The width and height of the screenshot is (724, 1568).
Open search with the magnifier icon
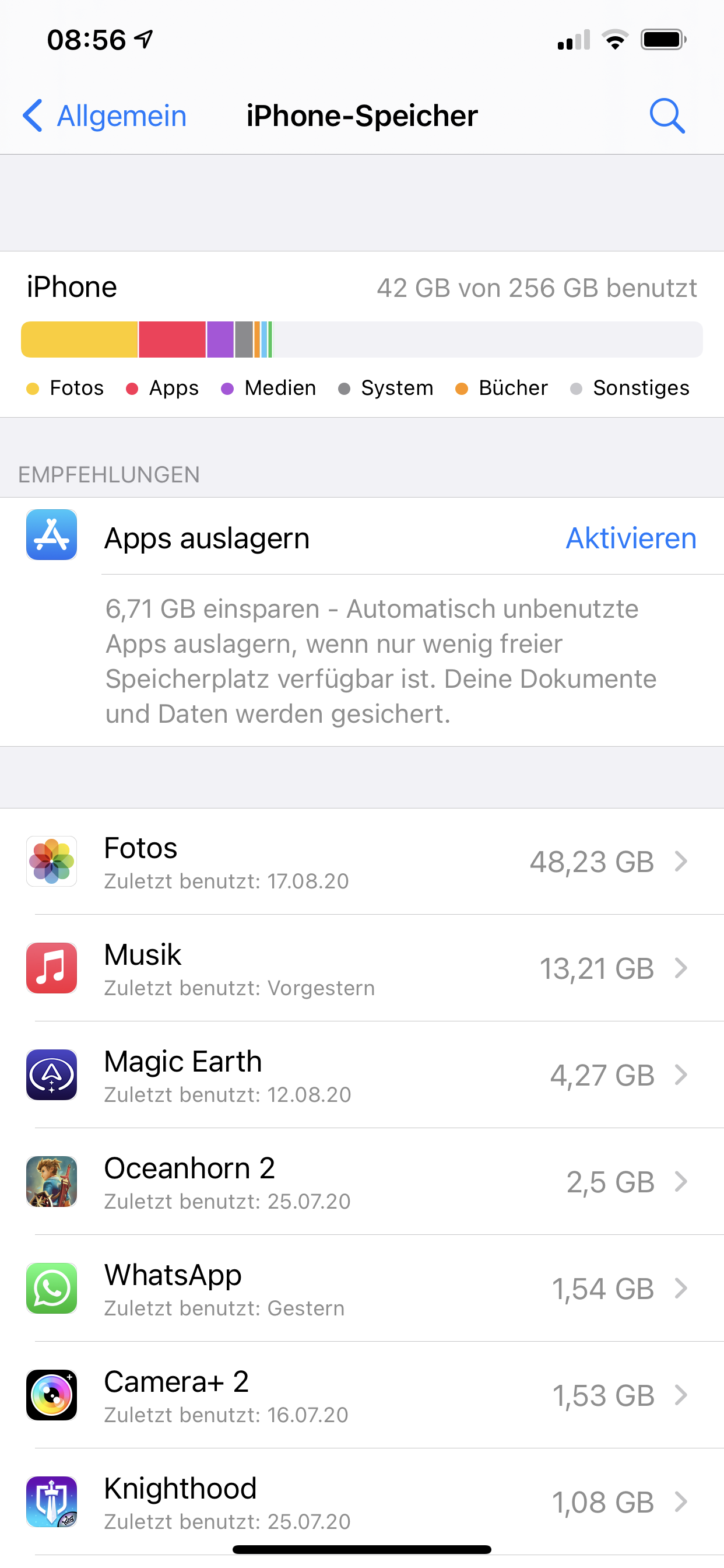pos(667,116)
